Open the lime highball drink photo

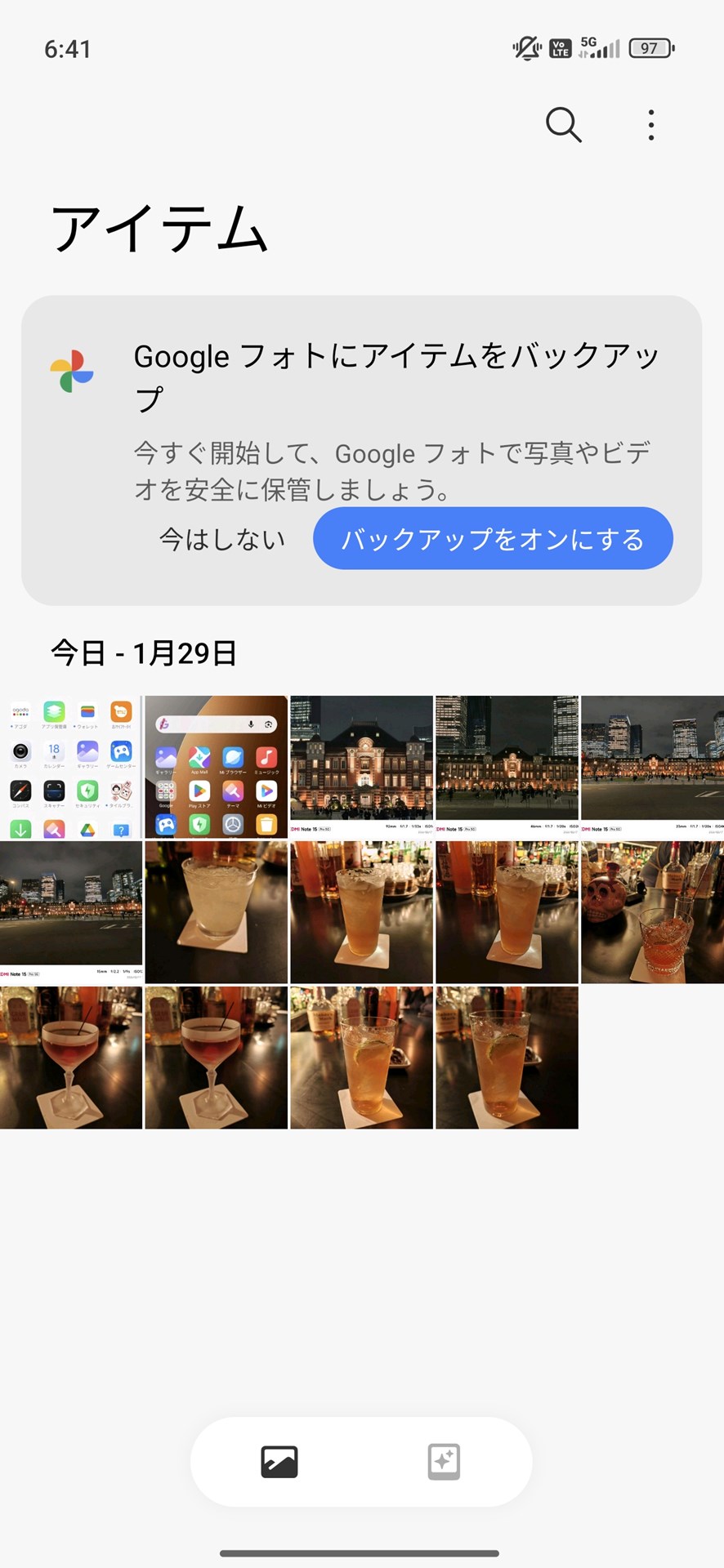[x=361, y=1058]
